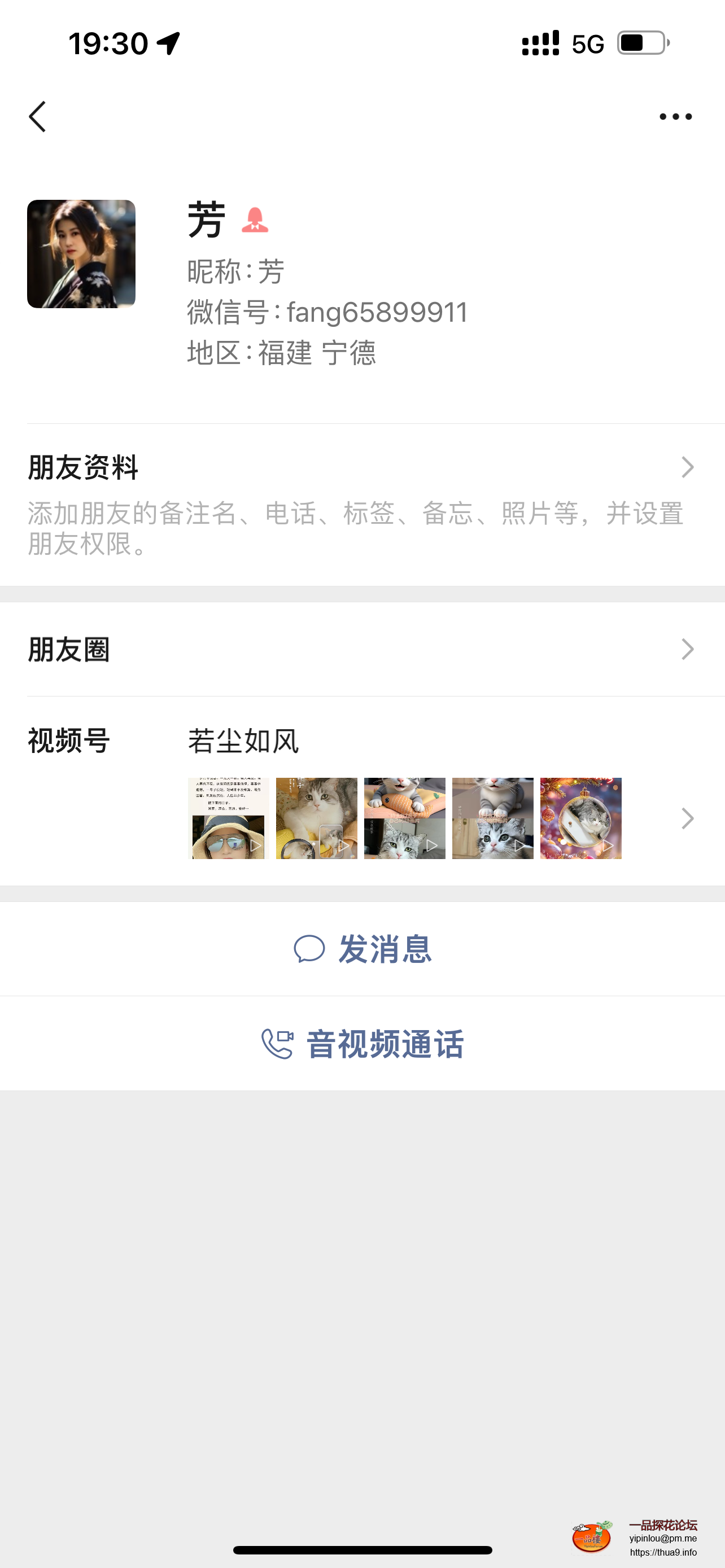Tap the female gender icon next to 芳
The image size is (725, 1568).
coord(256,221)
